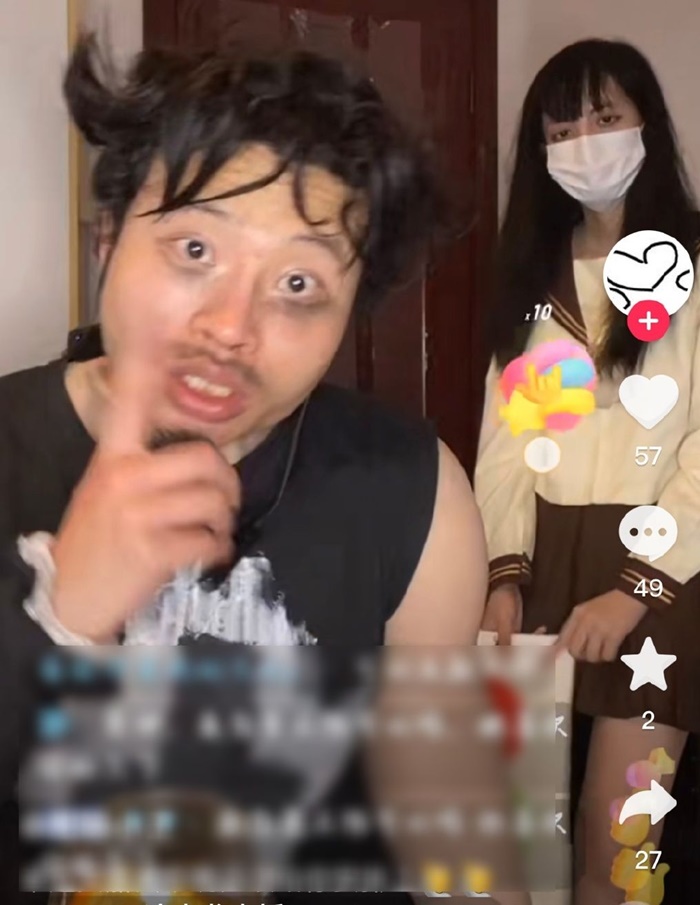Like this video with the heart
The height and width of the screenshot is (905, 700).
[x=648, y=401]
